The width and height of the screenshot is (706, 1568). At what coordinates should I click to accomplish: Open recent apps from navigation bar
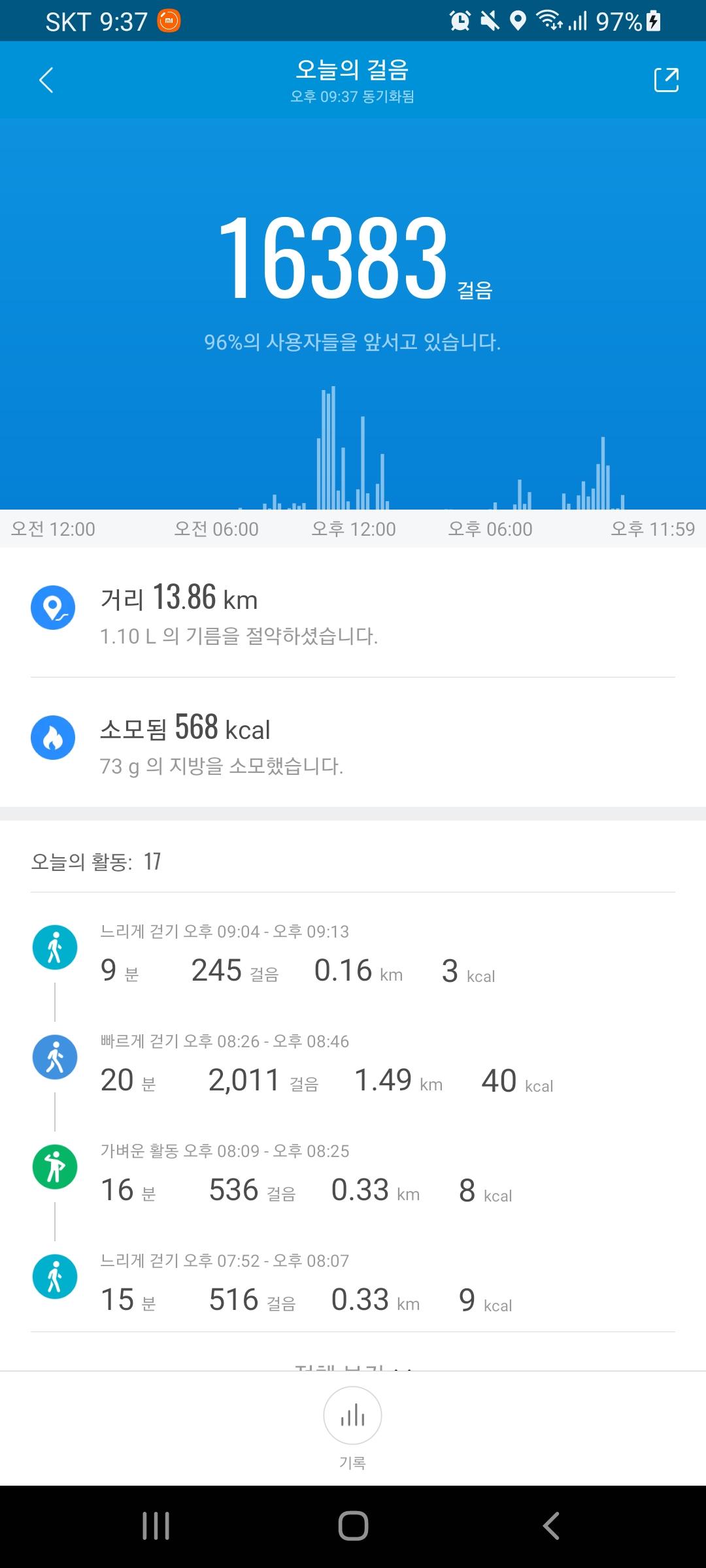[x=156, y=1526]
